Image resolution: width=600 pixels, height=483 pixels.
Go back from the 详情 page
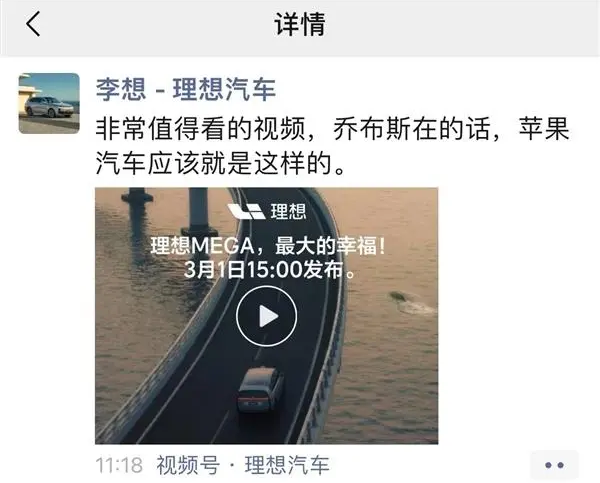[x=33, y=24]
